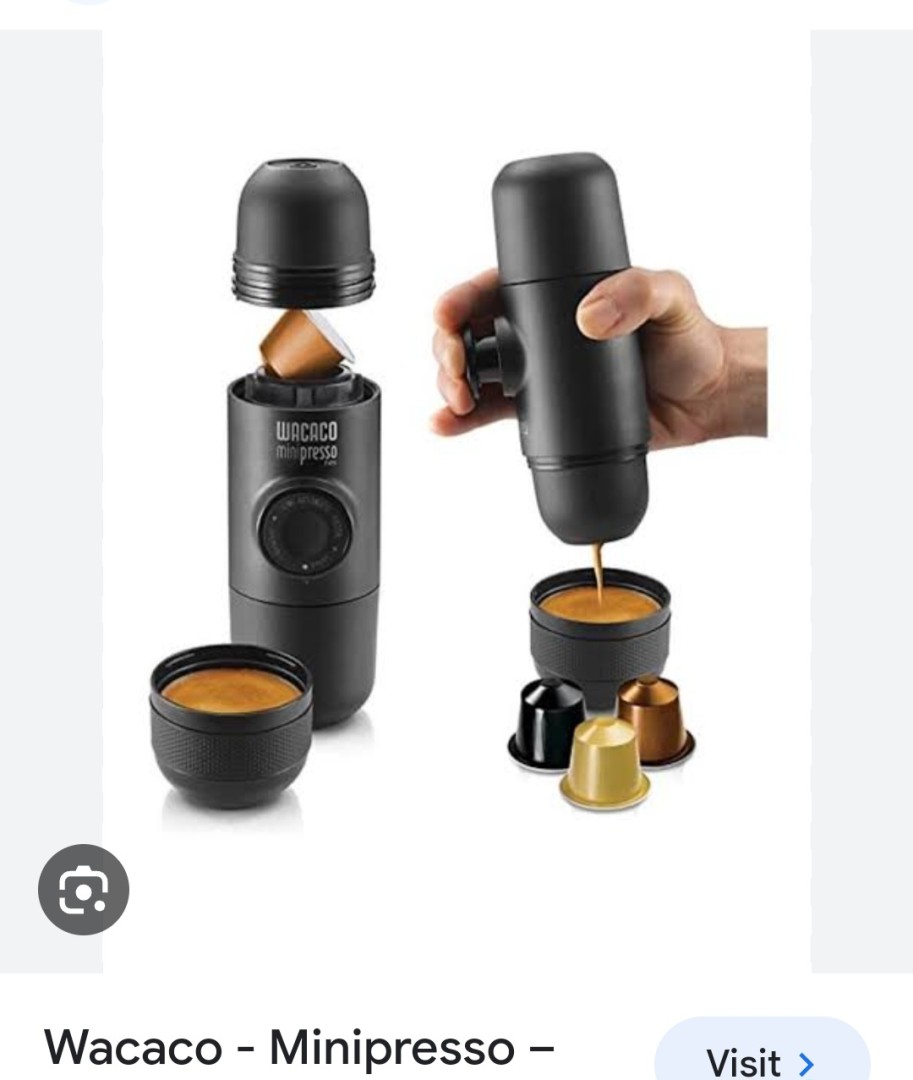Tap the Visit button
The image size is (913, 1080).
click(761, 1058)
